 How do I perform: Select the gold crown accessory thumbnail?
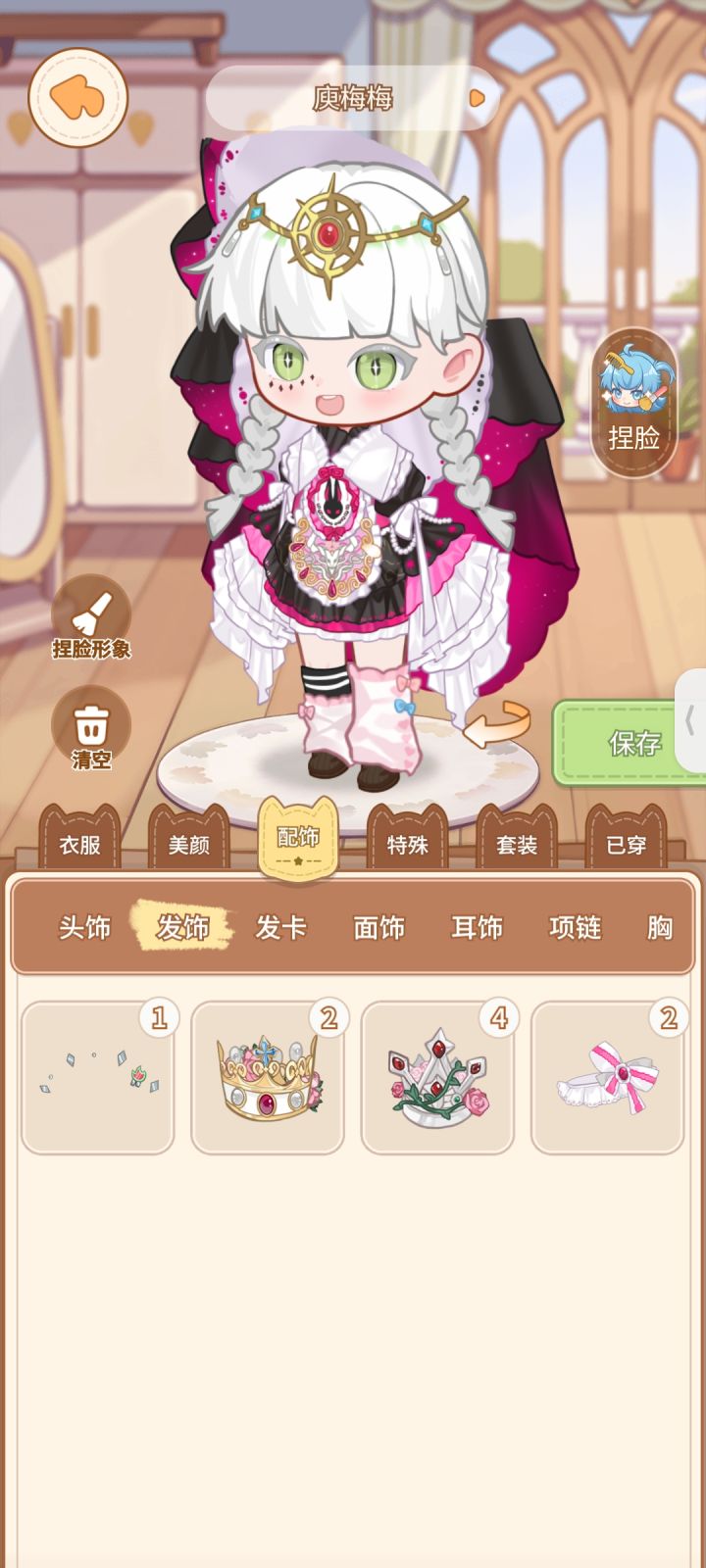(x=268, y=1078)
